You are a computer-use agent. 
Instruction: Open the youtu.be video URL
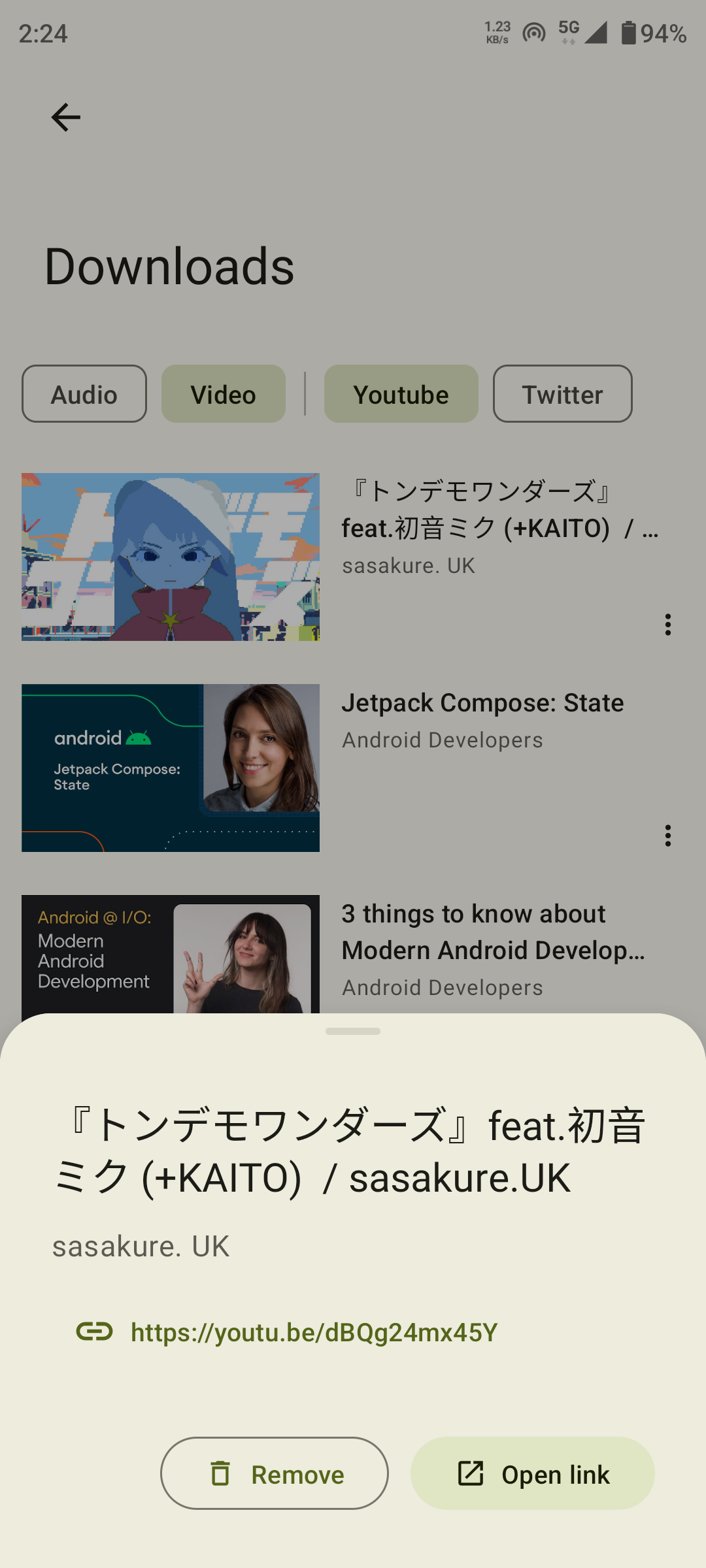click(314, 1332)
